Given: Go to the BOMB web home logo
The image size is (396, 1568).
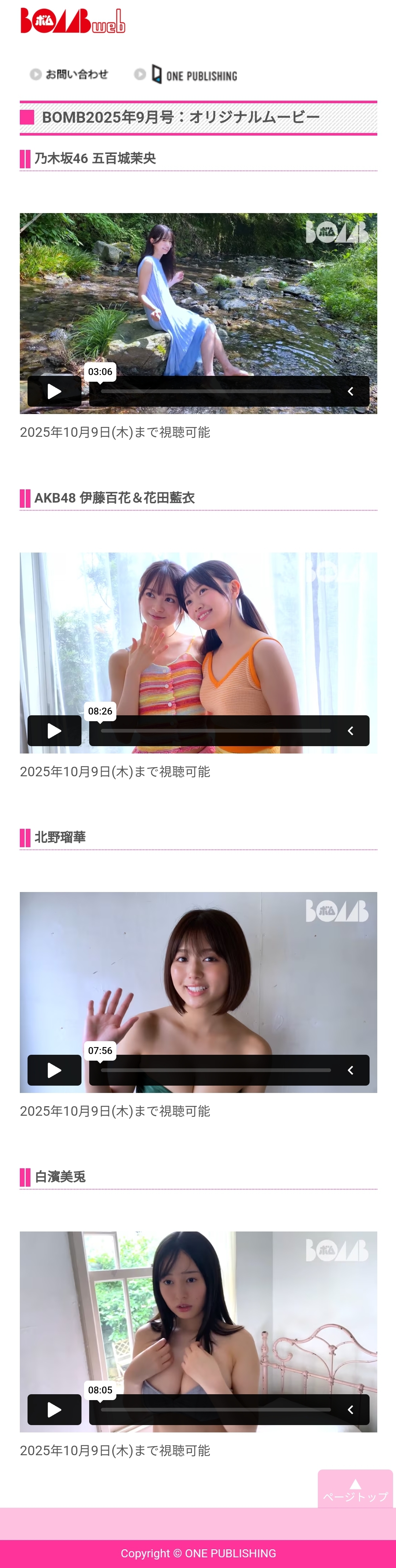Looking at the screenshot, I should pos(72,21).
